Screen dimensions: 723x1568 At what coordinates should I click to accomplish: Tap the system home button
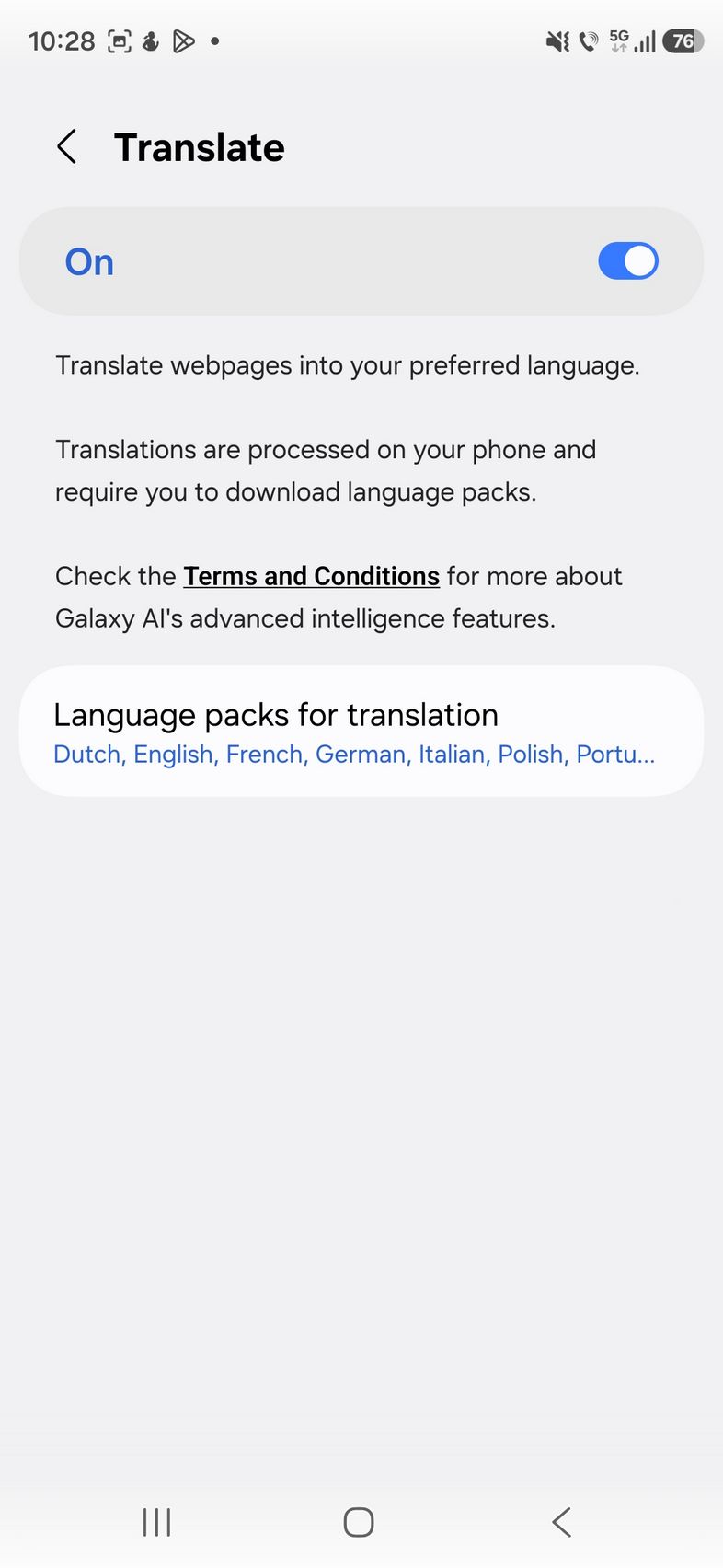359,1522
